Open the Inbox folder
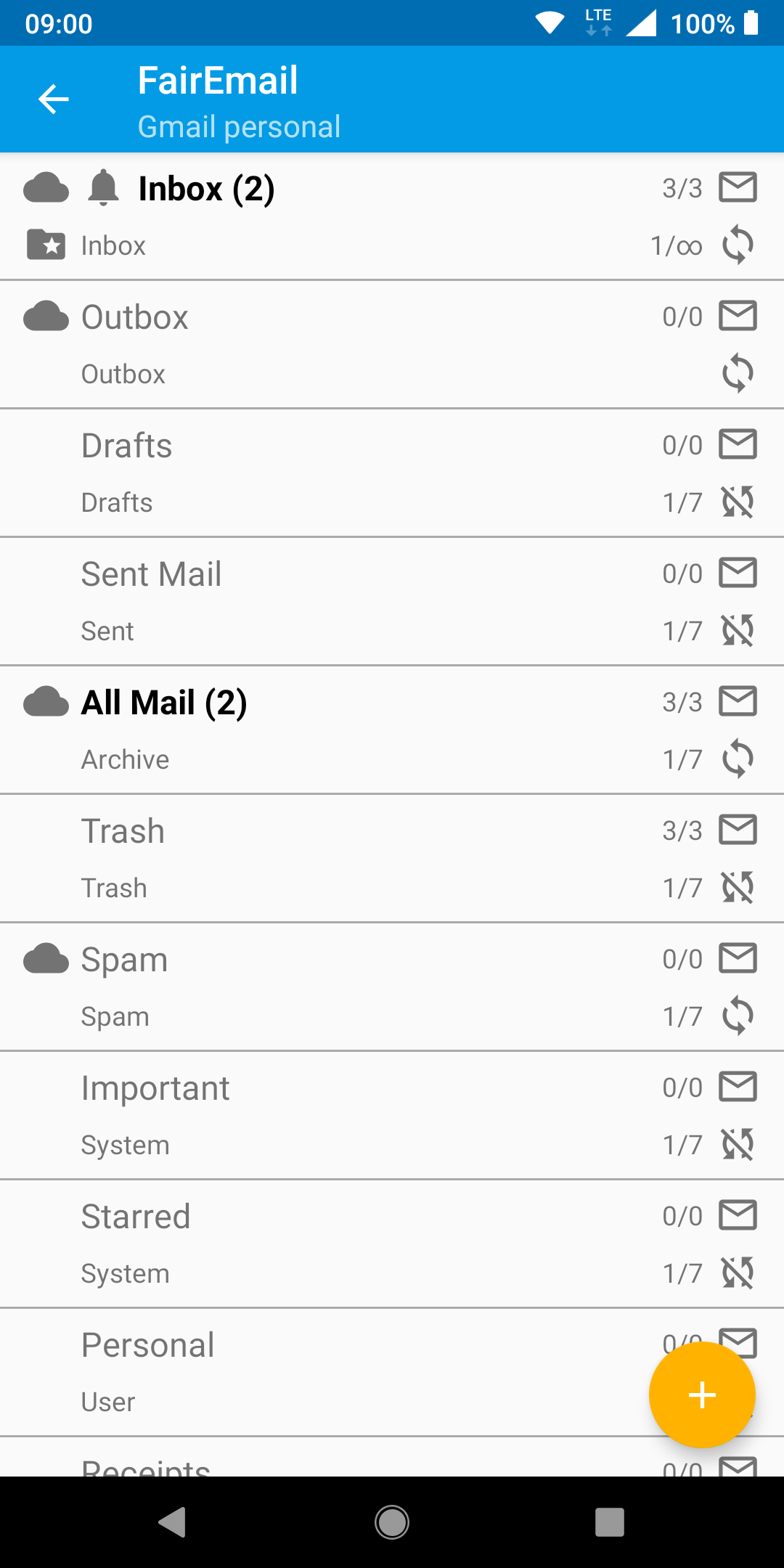The height and width of the screenshot is (1568, 784). coord(206,189)
